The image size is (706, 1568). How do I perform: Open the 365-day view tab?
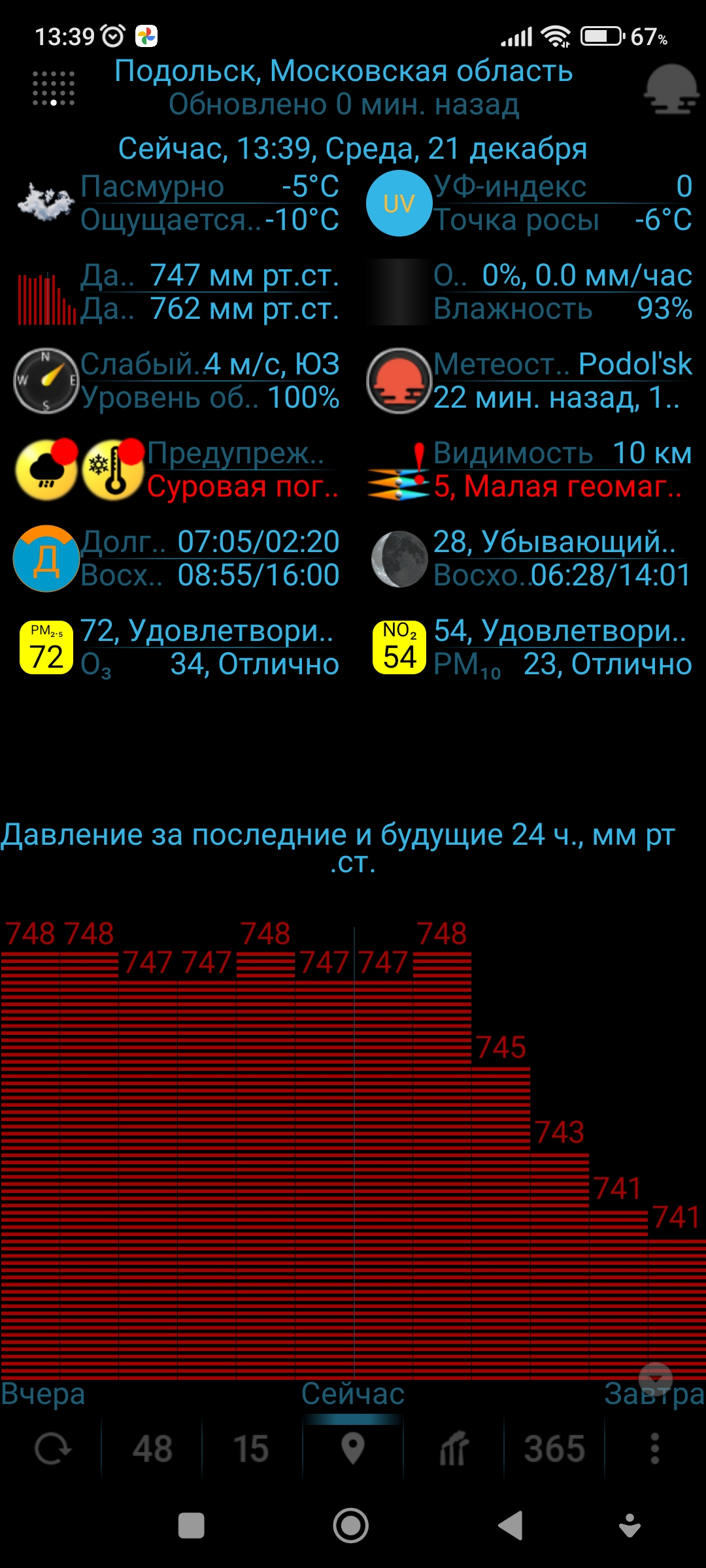coord(554,1448)
